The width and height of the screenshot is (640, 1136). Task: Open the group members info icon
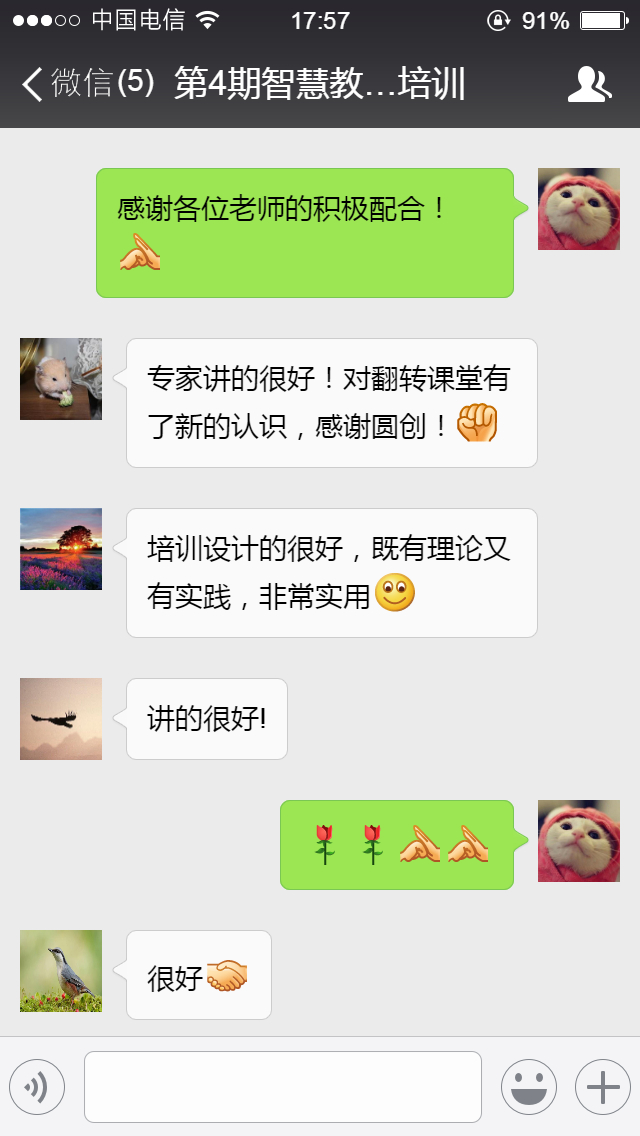589,85
